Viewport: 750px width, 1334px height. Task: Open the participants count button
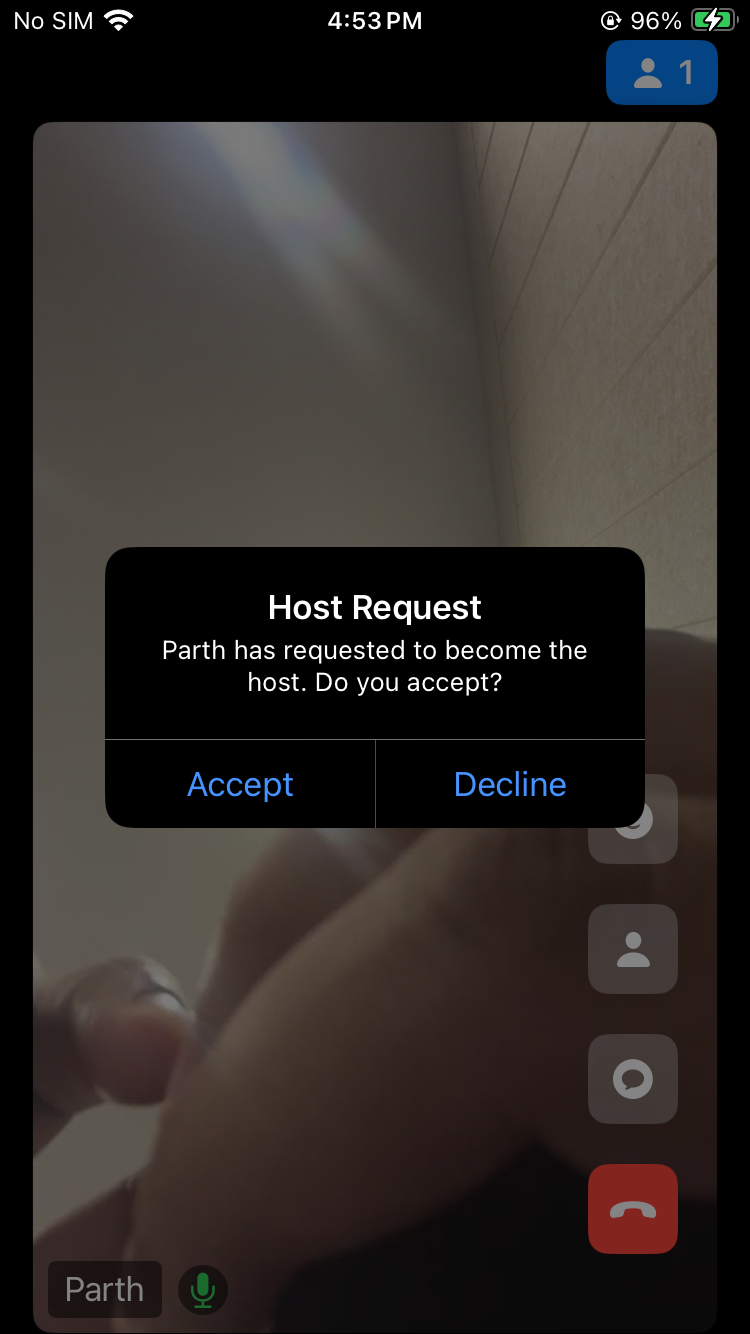[x=662, y=73]
